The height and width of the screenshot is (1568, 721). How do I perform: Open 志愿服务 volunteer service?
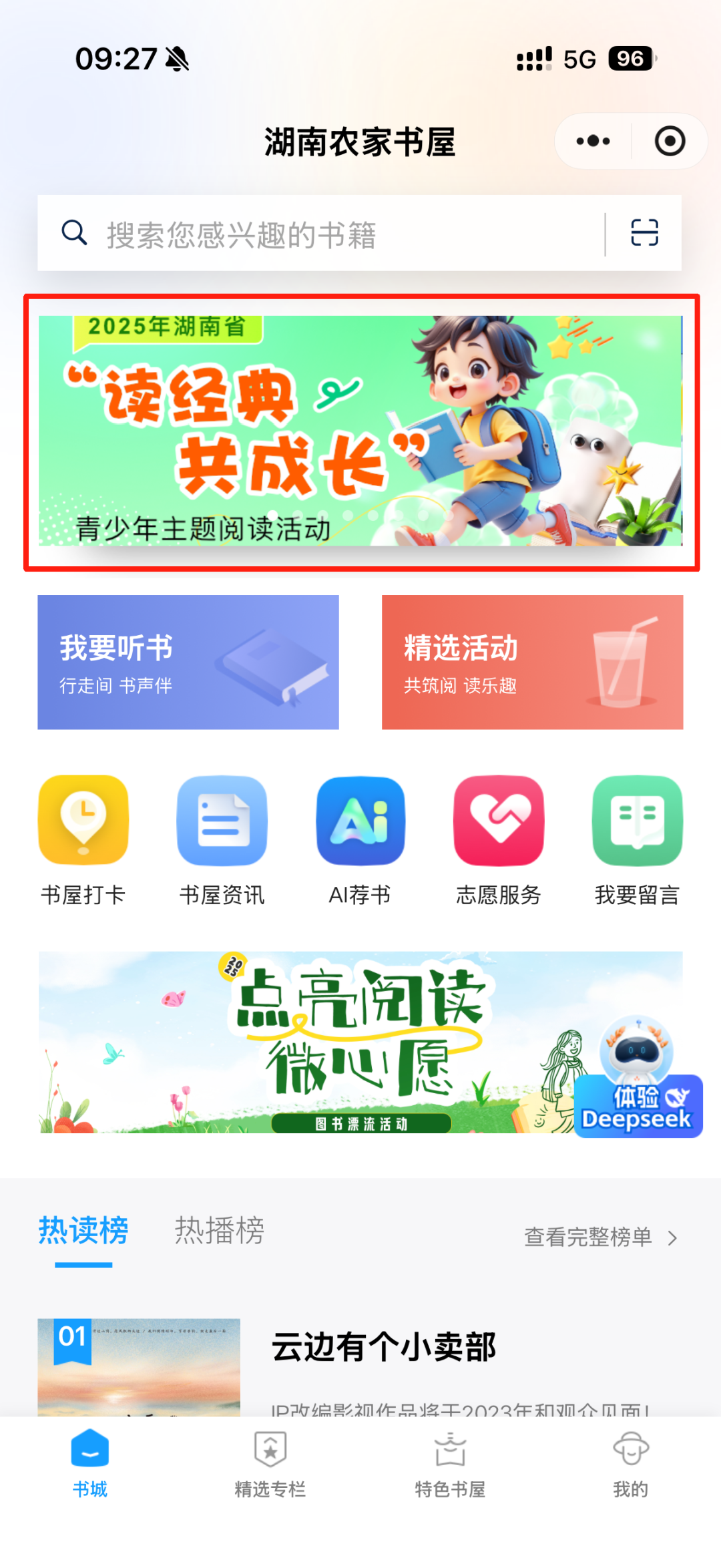tap(499, 839)
